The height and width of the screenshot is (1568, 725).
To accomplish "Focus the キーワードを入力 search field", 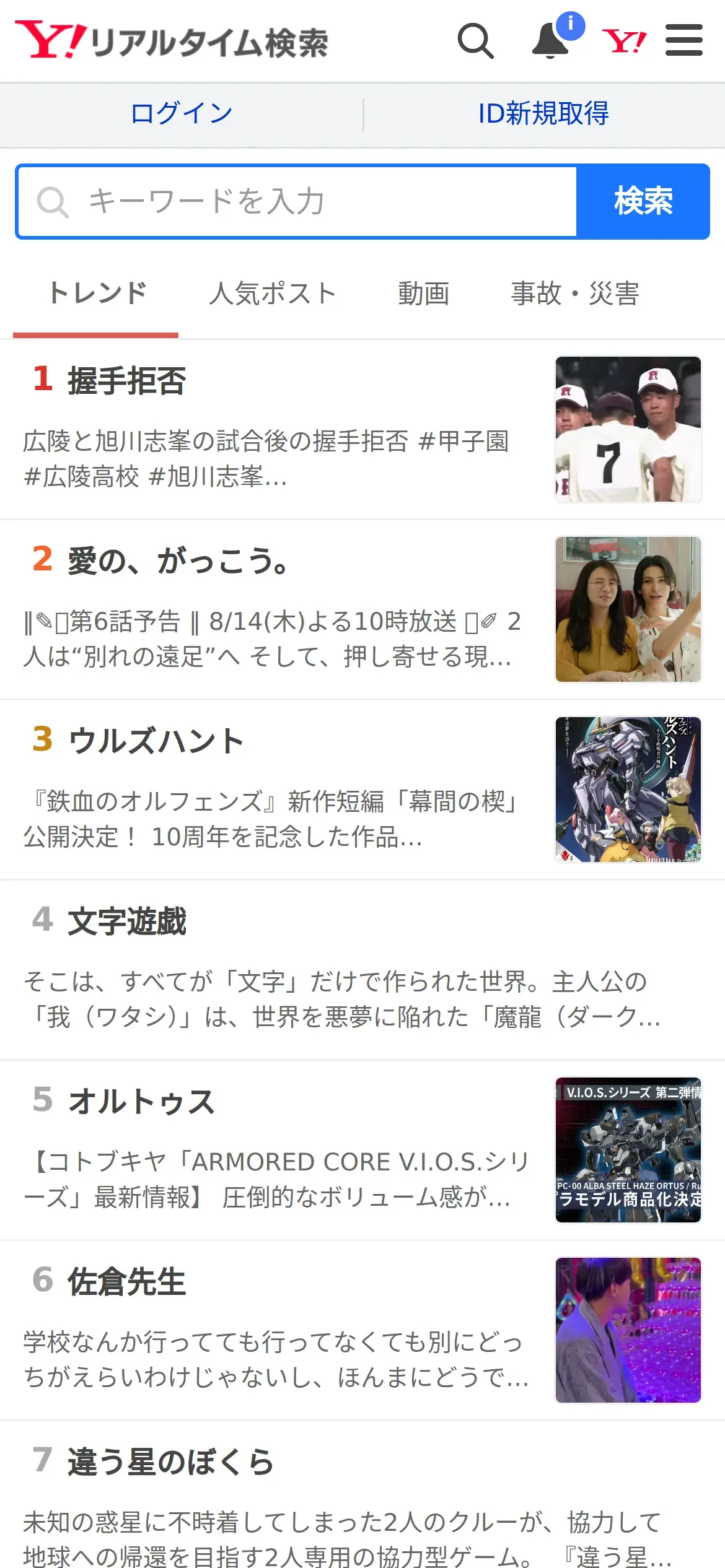I will pyautogui.click(x=297, y=201).
